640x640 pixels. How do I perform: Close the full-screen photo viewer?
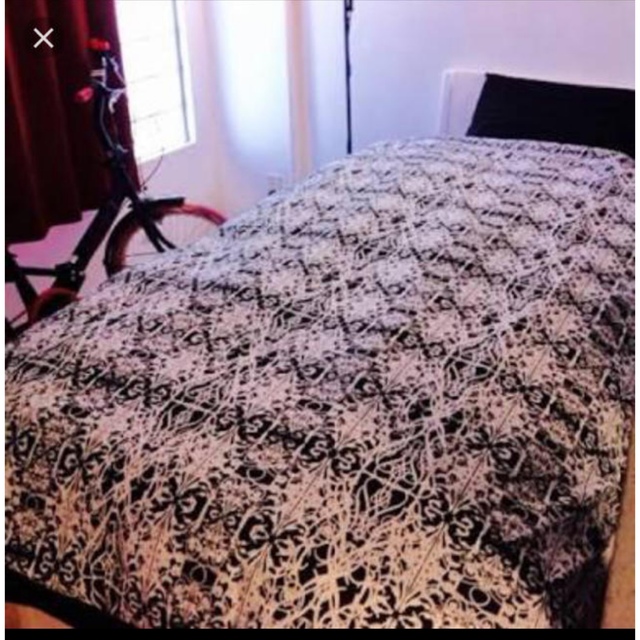pos(43,38)
